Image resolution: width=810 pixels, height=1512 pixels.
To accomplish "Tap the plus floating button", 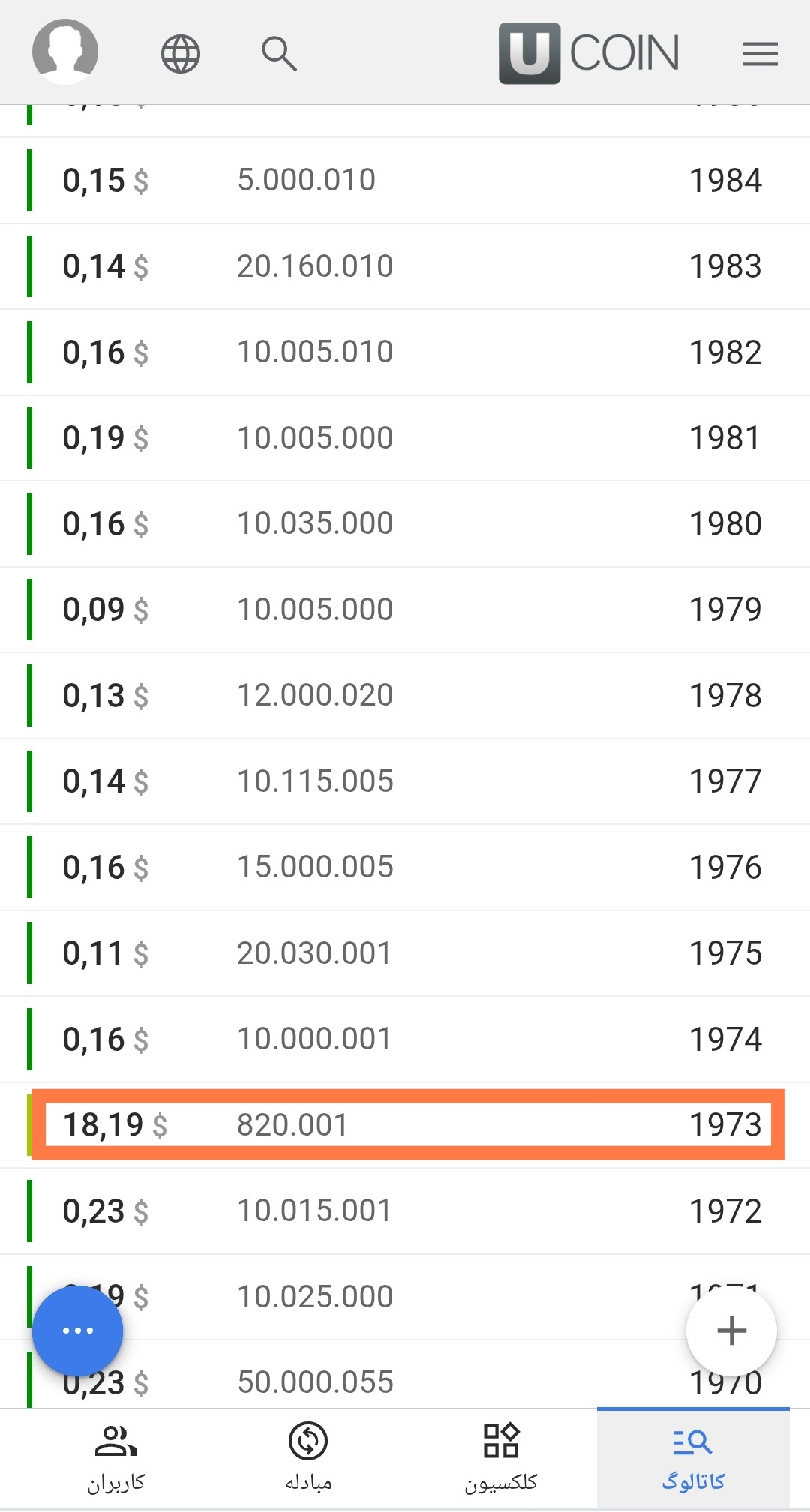I will (x=731, y=1330).
